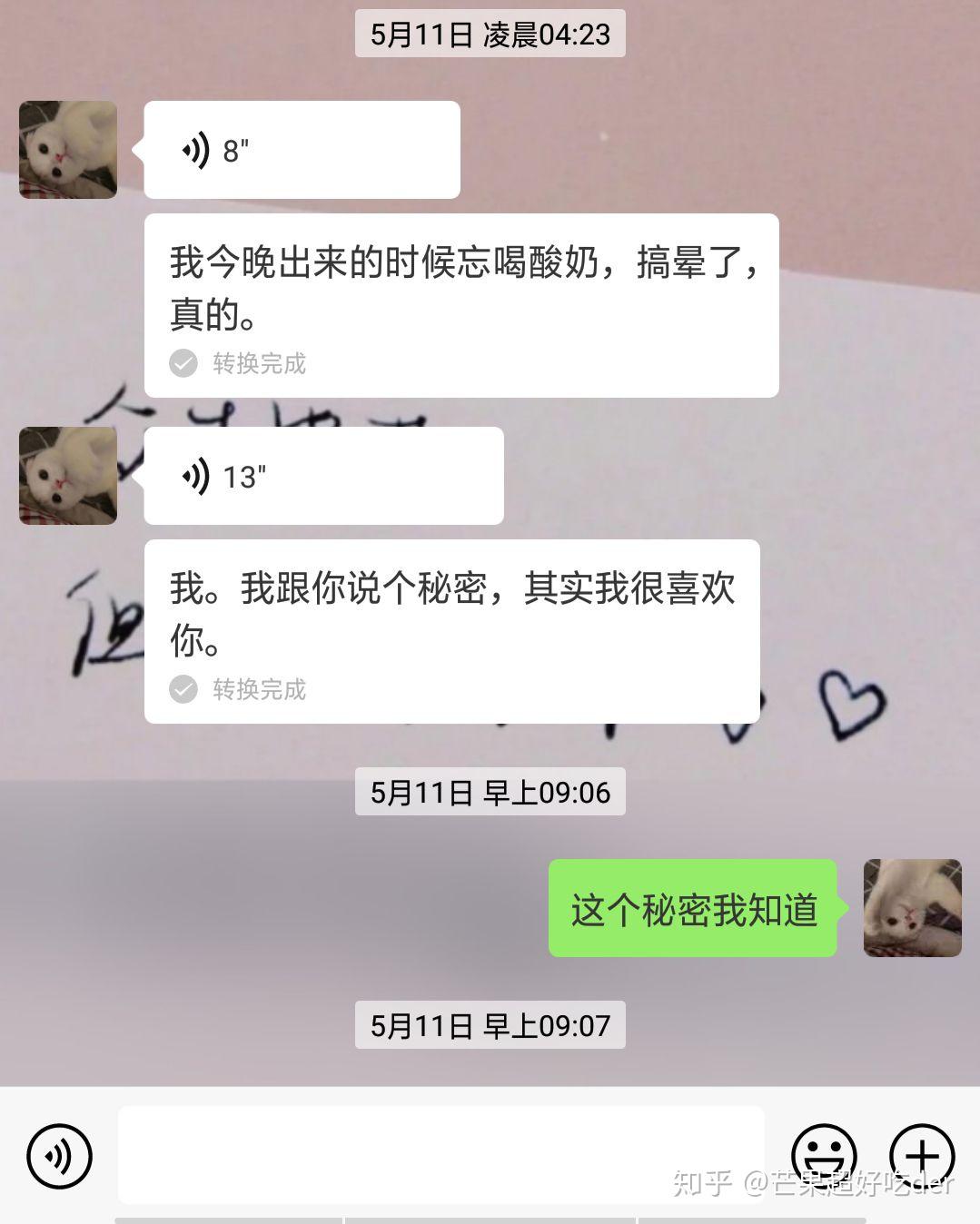Play the 8-second voice message

click(302, 150)
